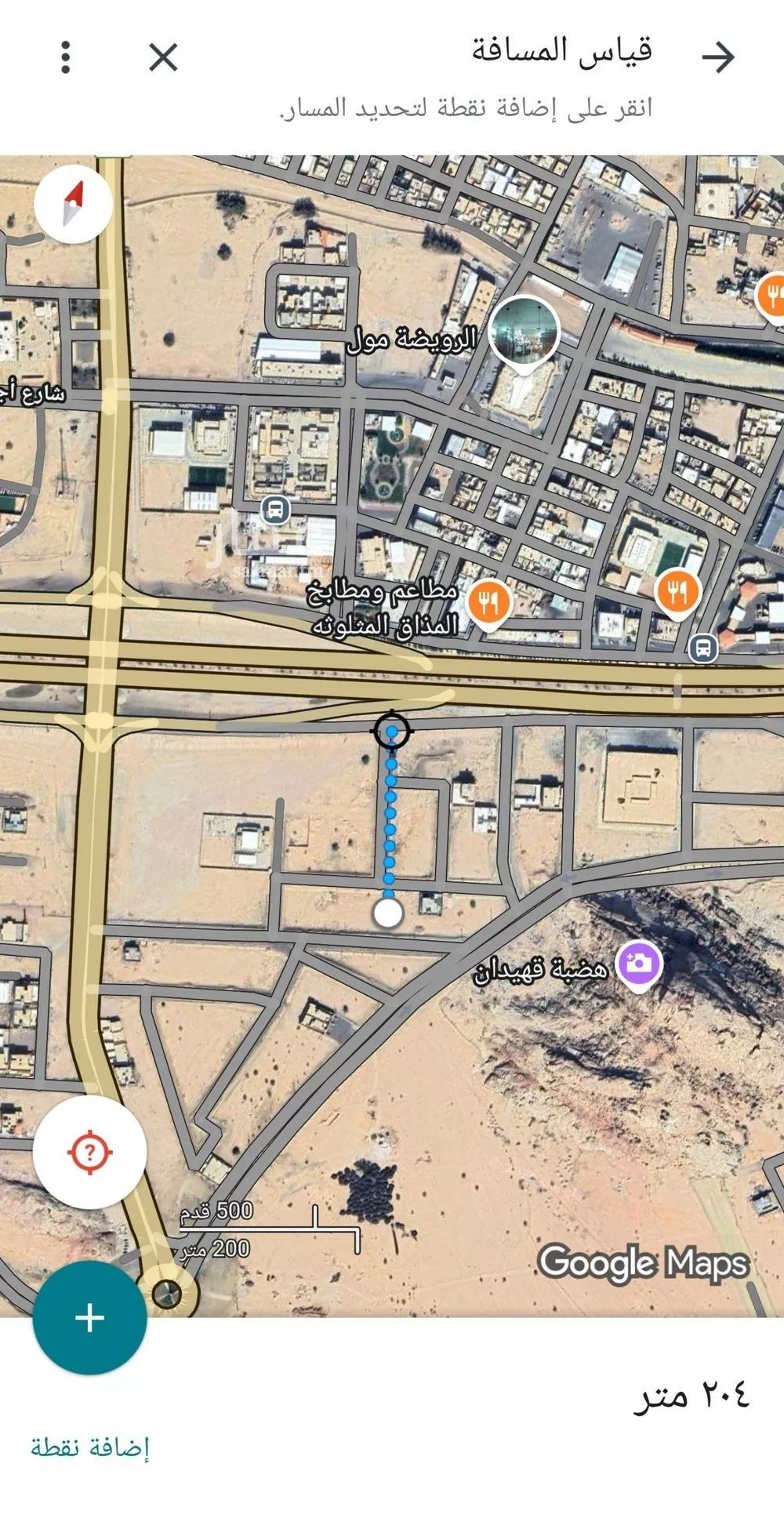Tap the back arrow beside قياس المسافة
Viewport: 784px width, 1529px height.
point(717,57)
